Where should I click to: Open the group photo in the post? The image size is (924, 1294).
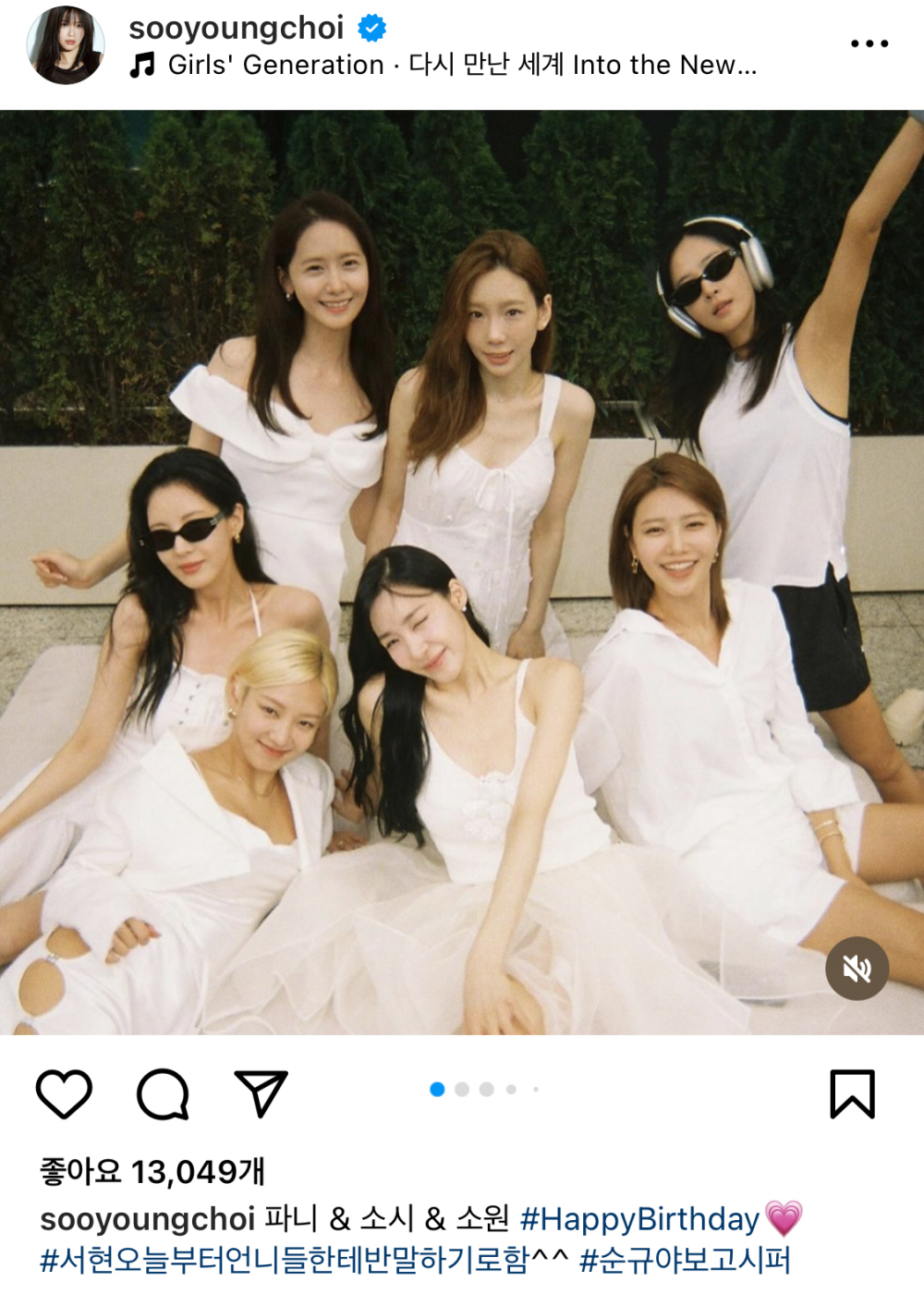462,571
